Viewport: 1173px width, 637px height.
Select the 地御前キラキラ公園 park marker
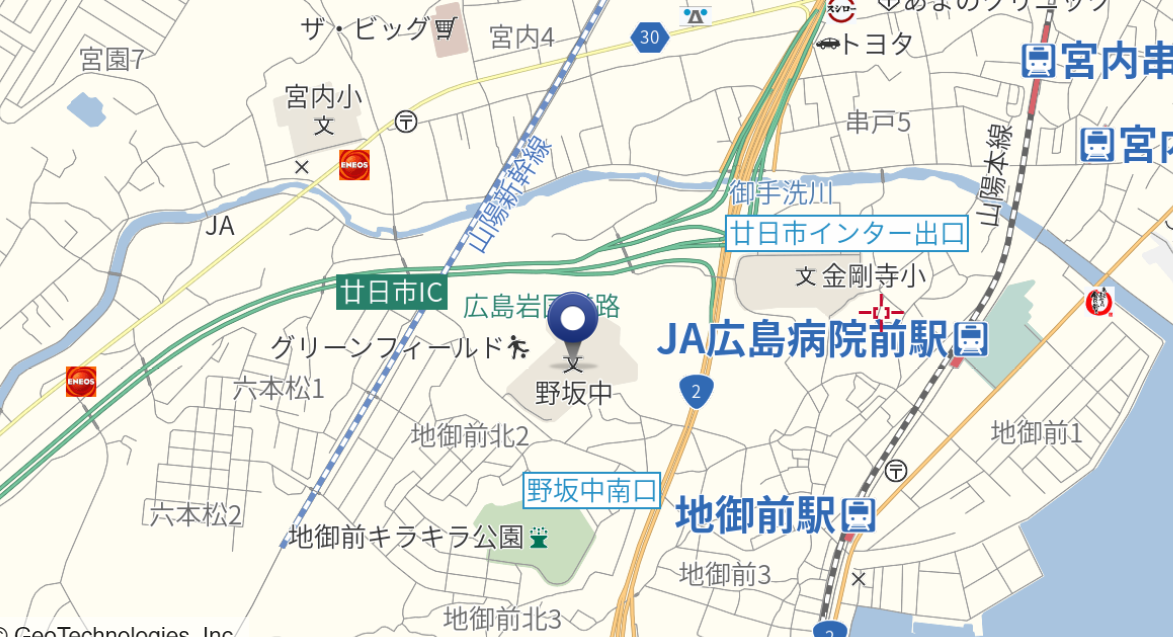coord(540,538)
